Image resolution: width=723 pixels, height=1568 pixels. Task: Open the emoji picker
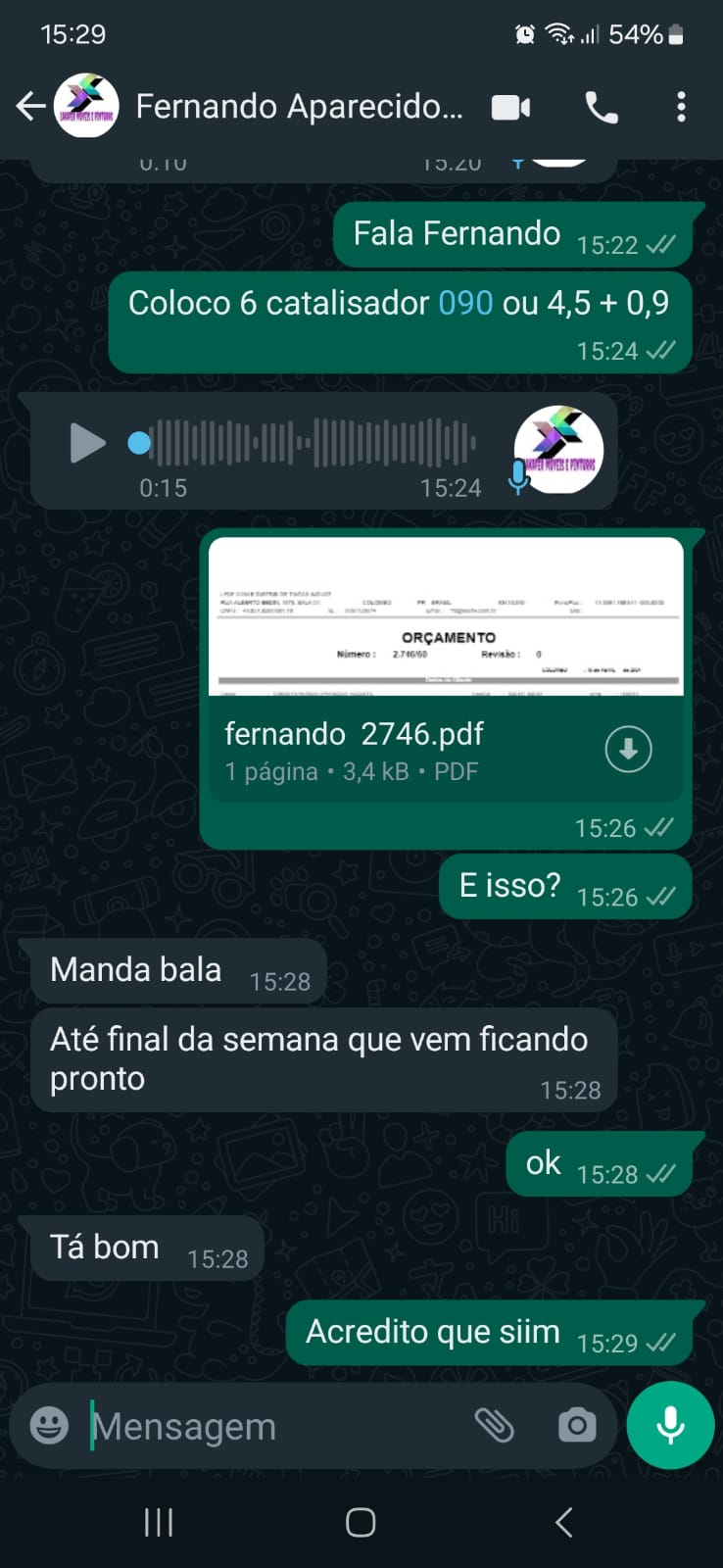coord(49,1425)
